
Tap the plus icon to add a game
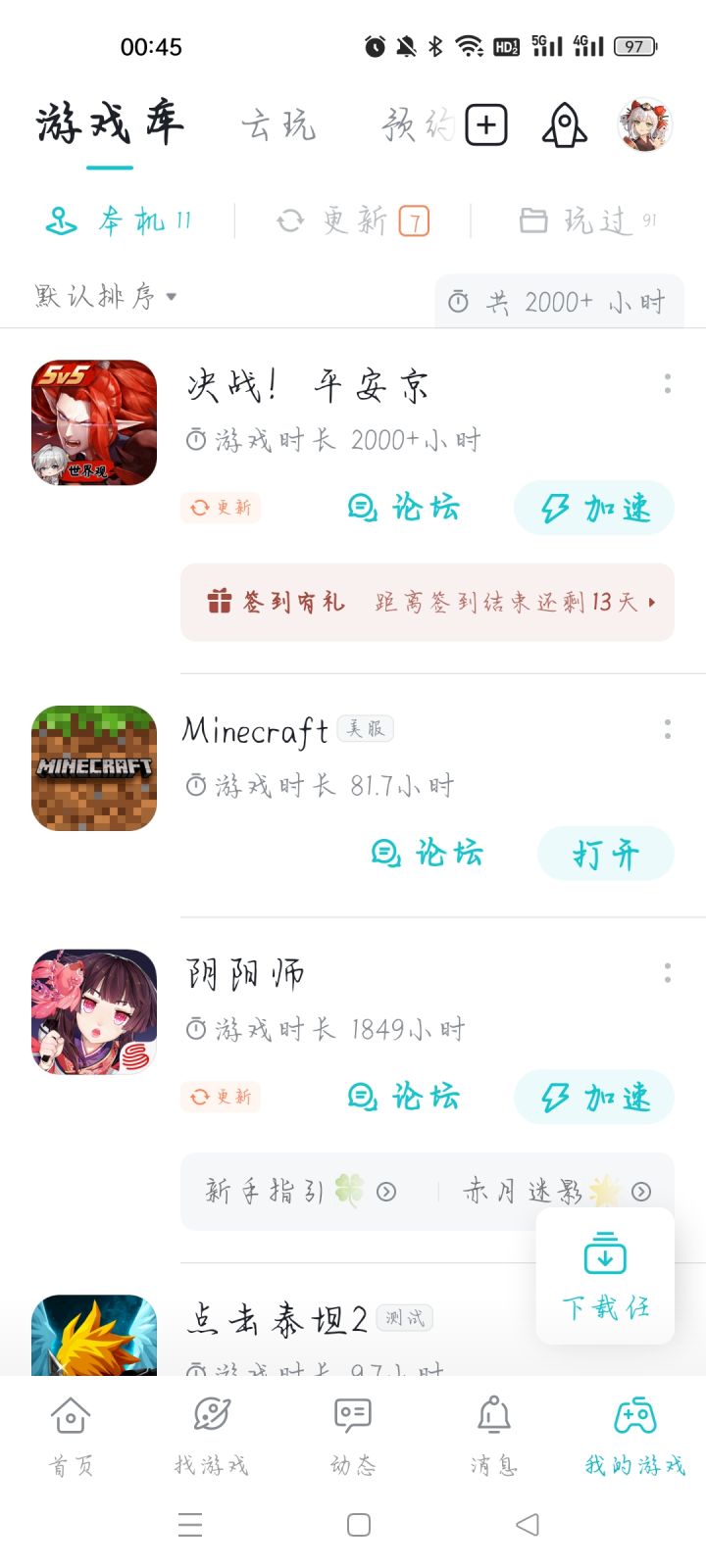[x=486, y=125]
